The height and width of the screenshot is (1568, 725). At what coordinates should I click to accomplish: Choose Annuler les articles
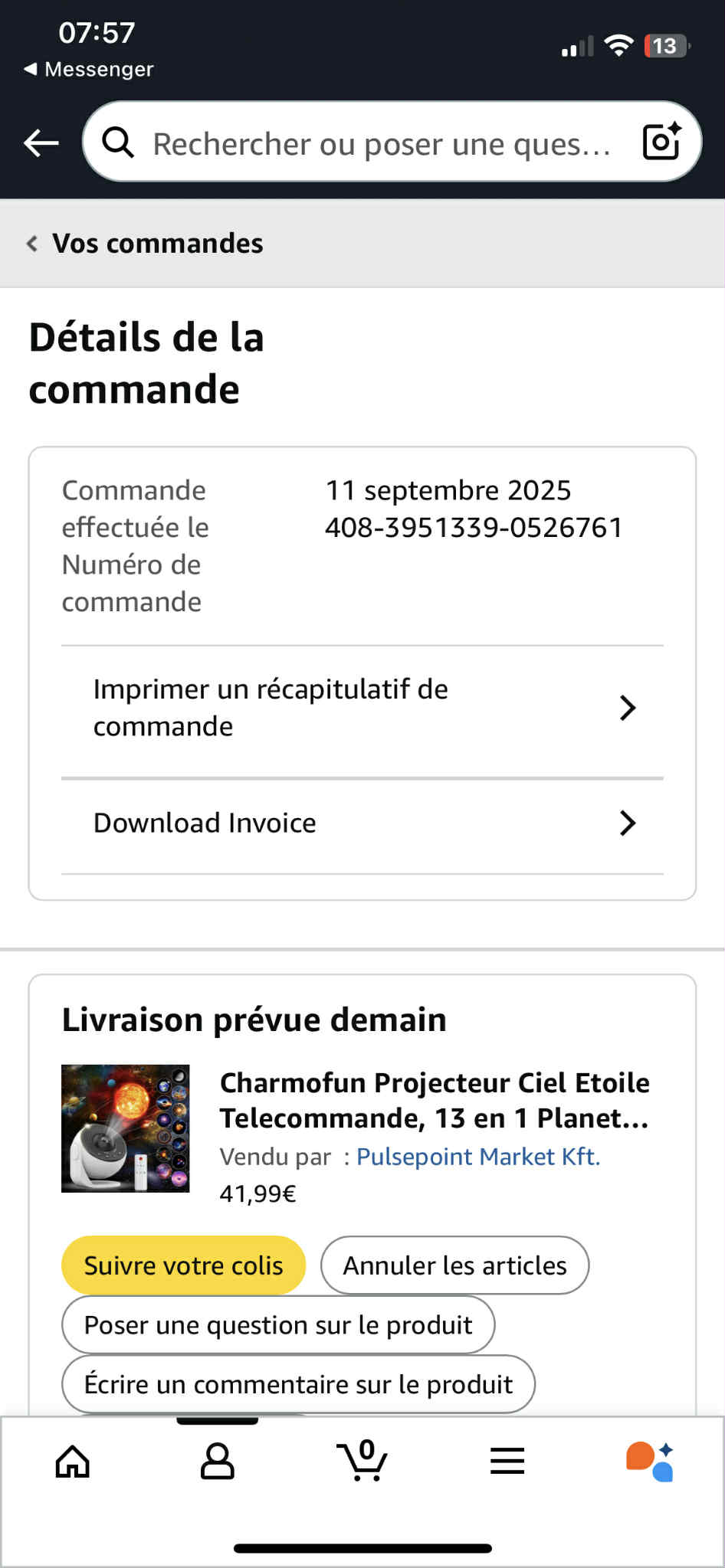[454, 1265]
